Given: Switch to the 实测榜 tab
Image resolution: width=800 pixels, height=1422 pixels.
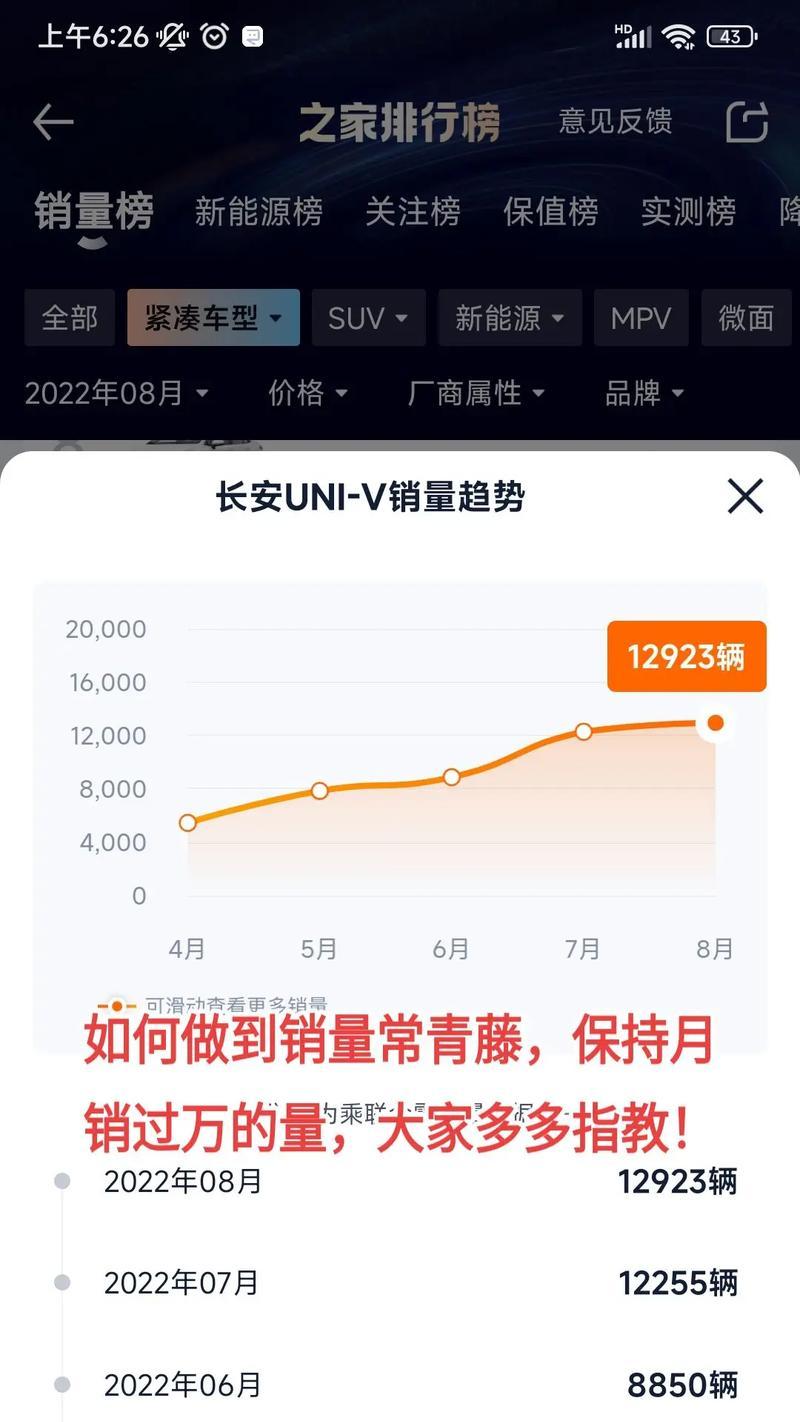Looking at the screenshot, I should (688, 212).
